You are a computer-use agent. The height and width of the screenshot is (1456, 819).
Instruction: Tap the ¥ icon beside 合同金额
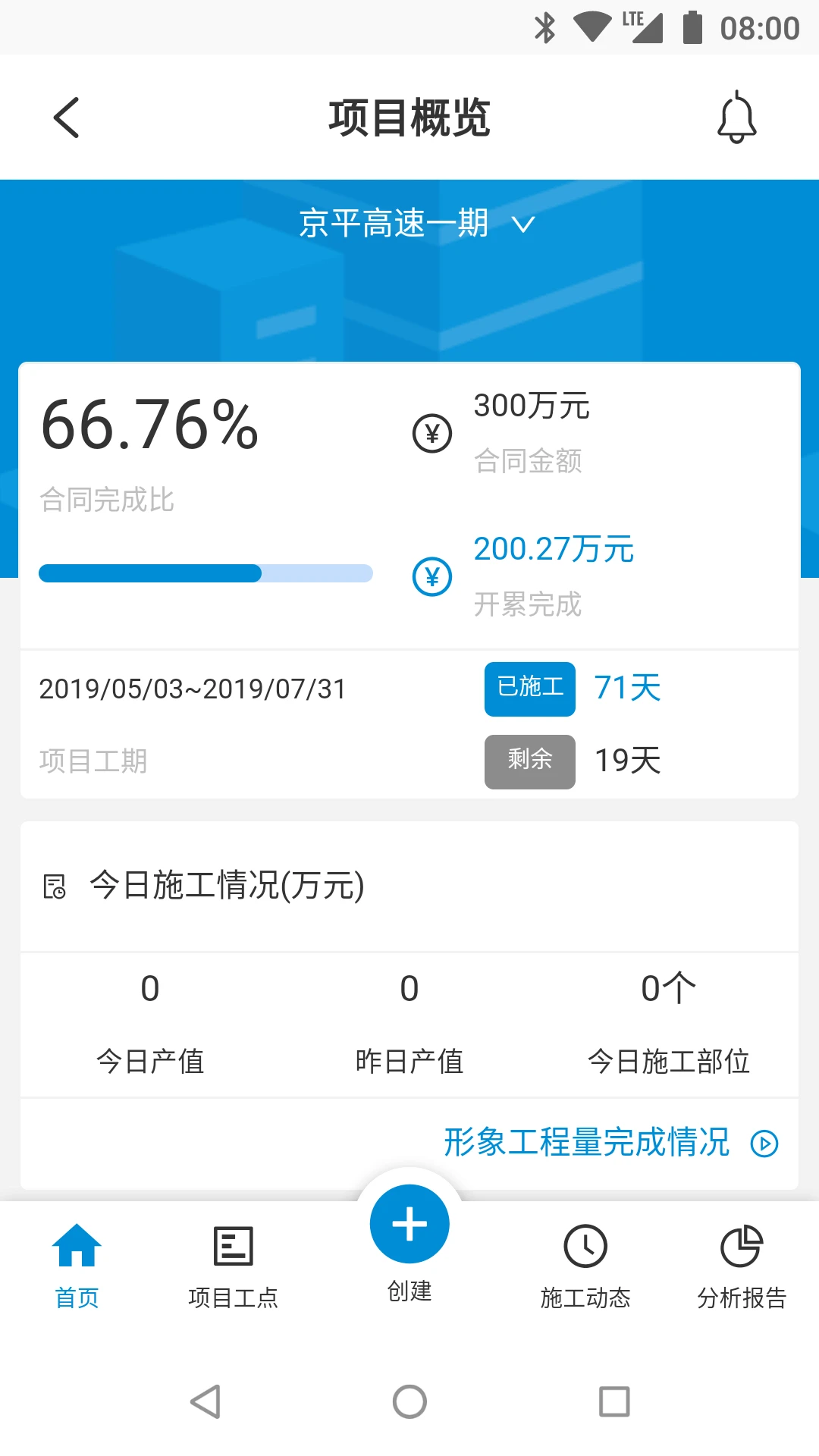432,433
